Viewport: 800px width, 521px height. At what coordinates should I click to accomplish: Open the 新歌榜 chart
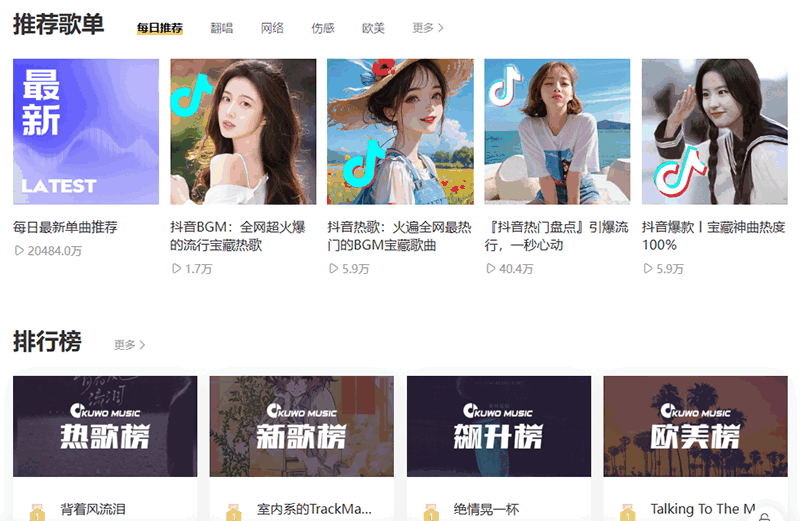[x=301, y=426]
